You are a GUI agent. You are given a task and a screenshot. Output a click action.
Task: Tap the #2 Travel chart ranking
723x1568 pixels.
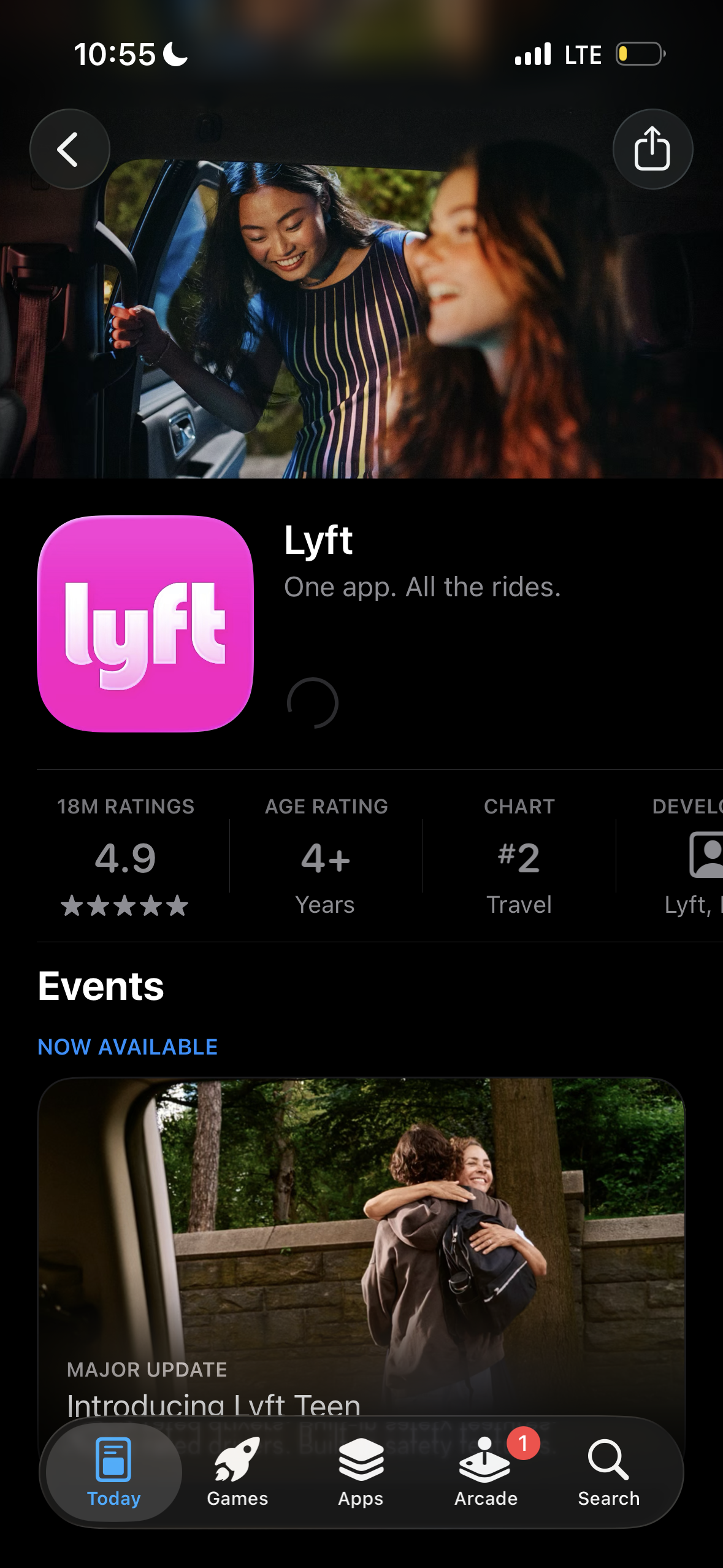[x=519, y=856]
